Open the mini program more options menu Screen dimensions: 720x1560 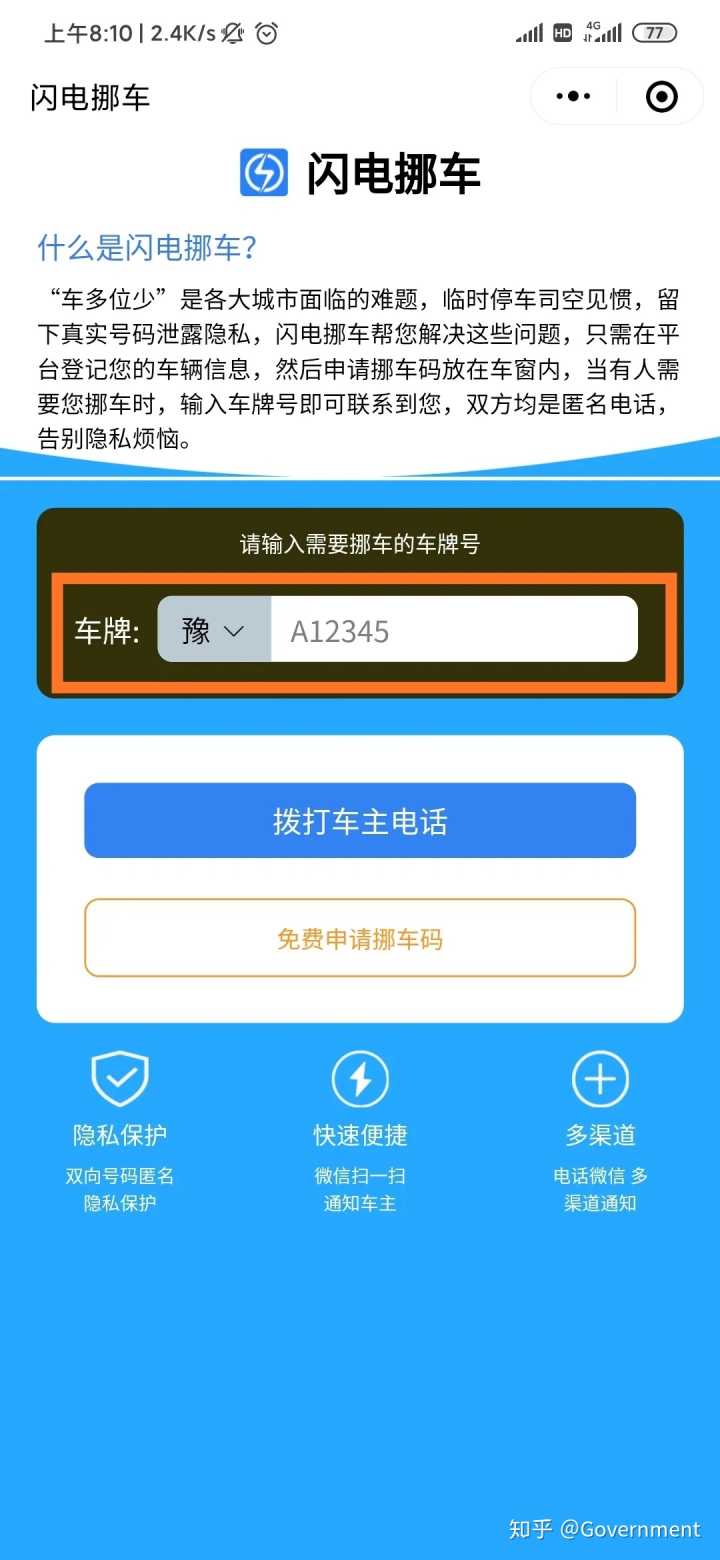click(573, 97)
